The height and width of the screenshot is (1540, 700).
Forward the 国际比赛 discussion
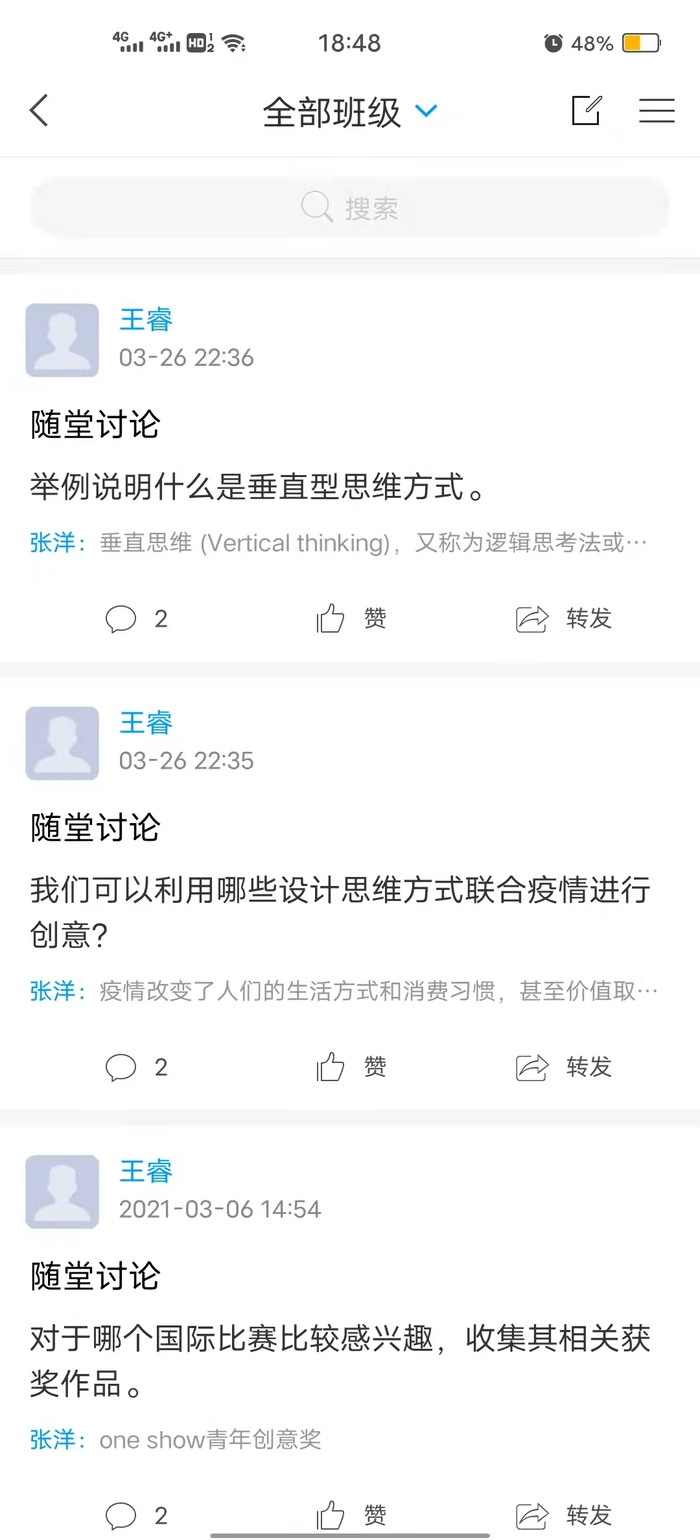pos(563,1514)
